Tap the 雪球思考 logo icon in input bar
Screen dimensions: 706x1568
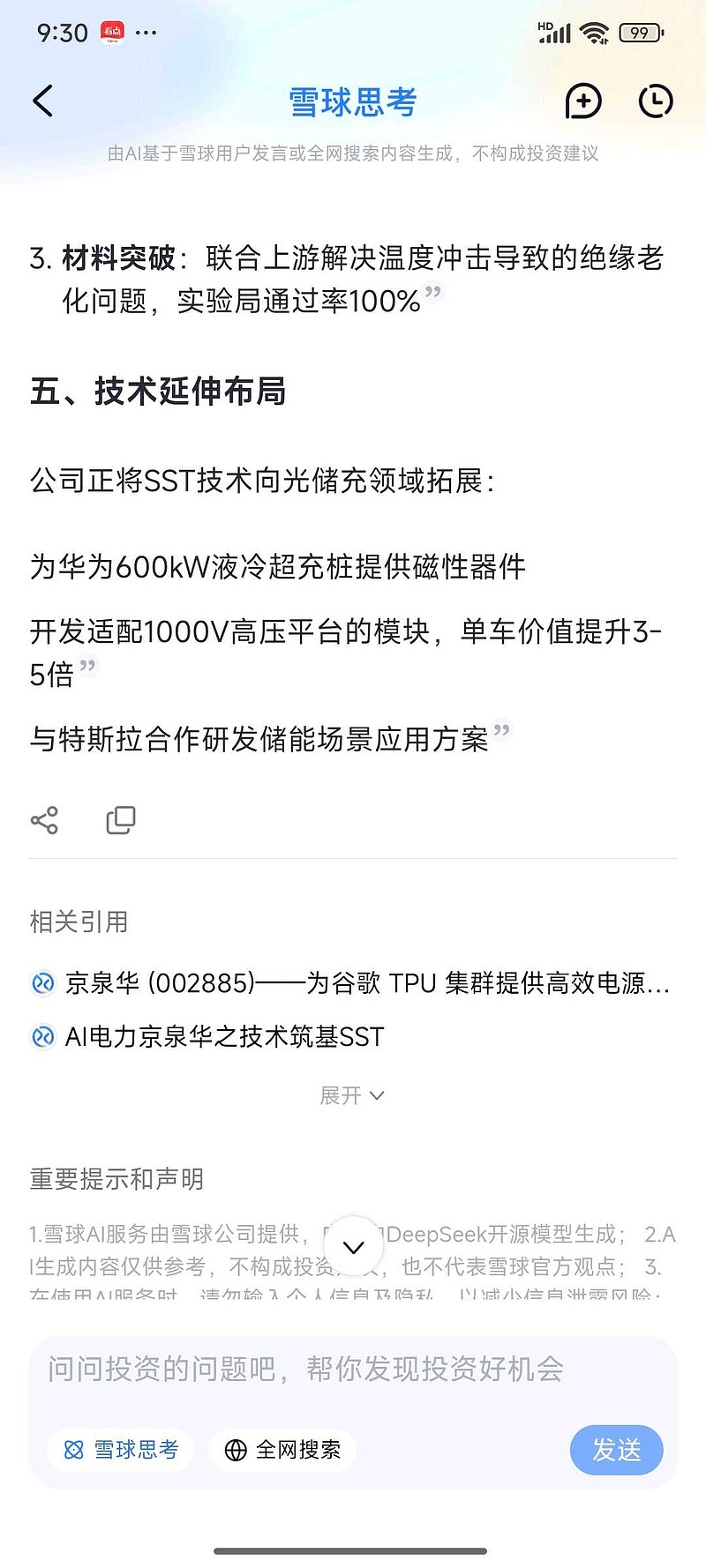point(71,1450)
